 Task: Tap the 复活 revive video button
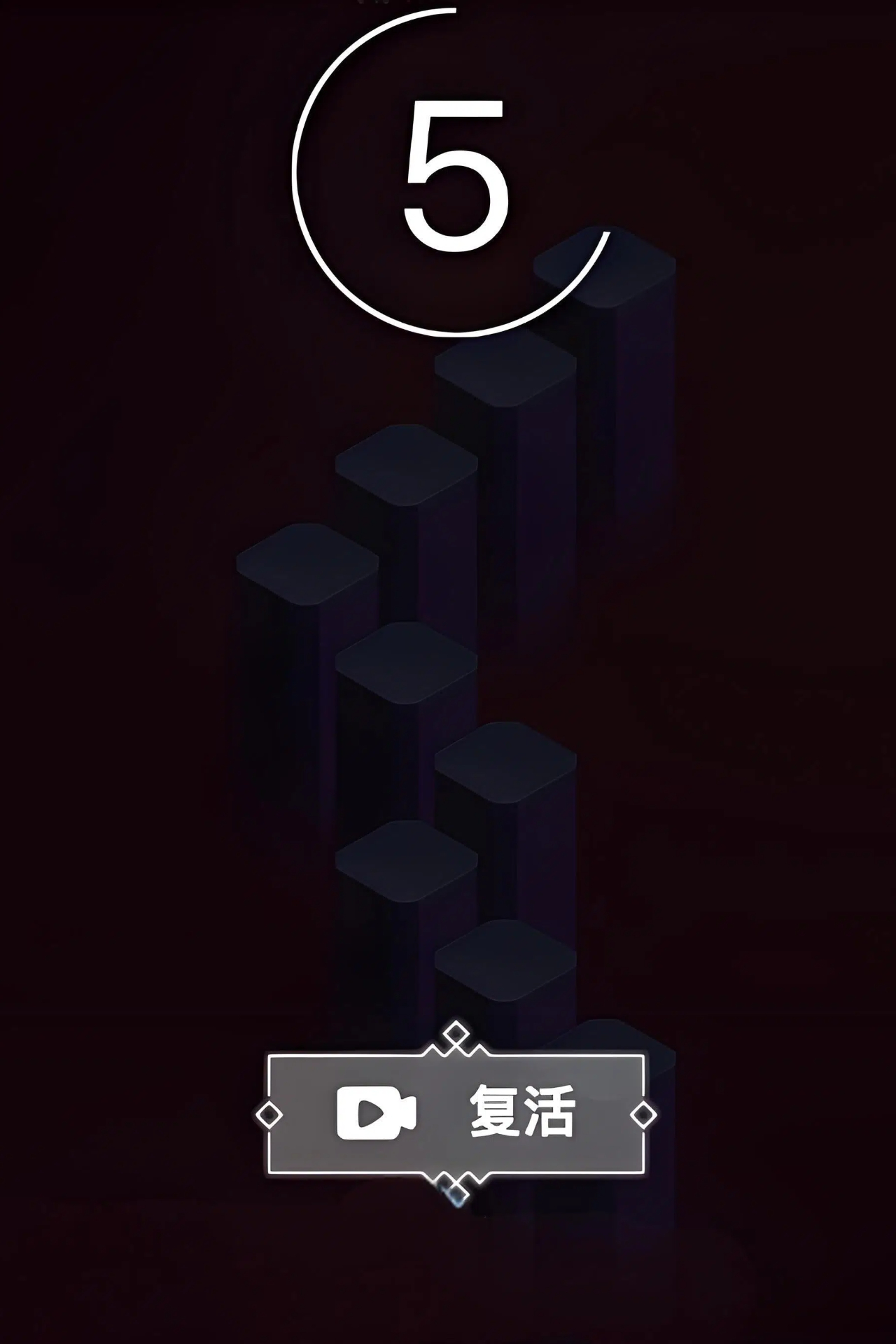tap(455, 1113)
